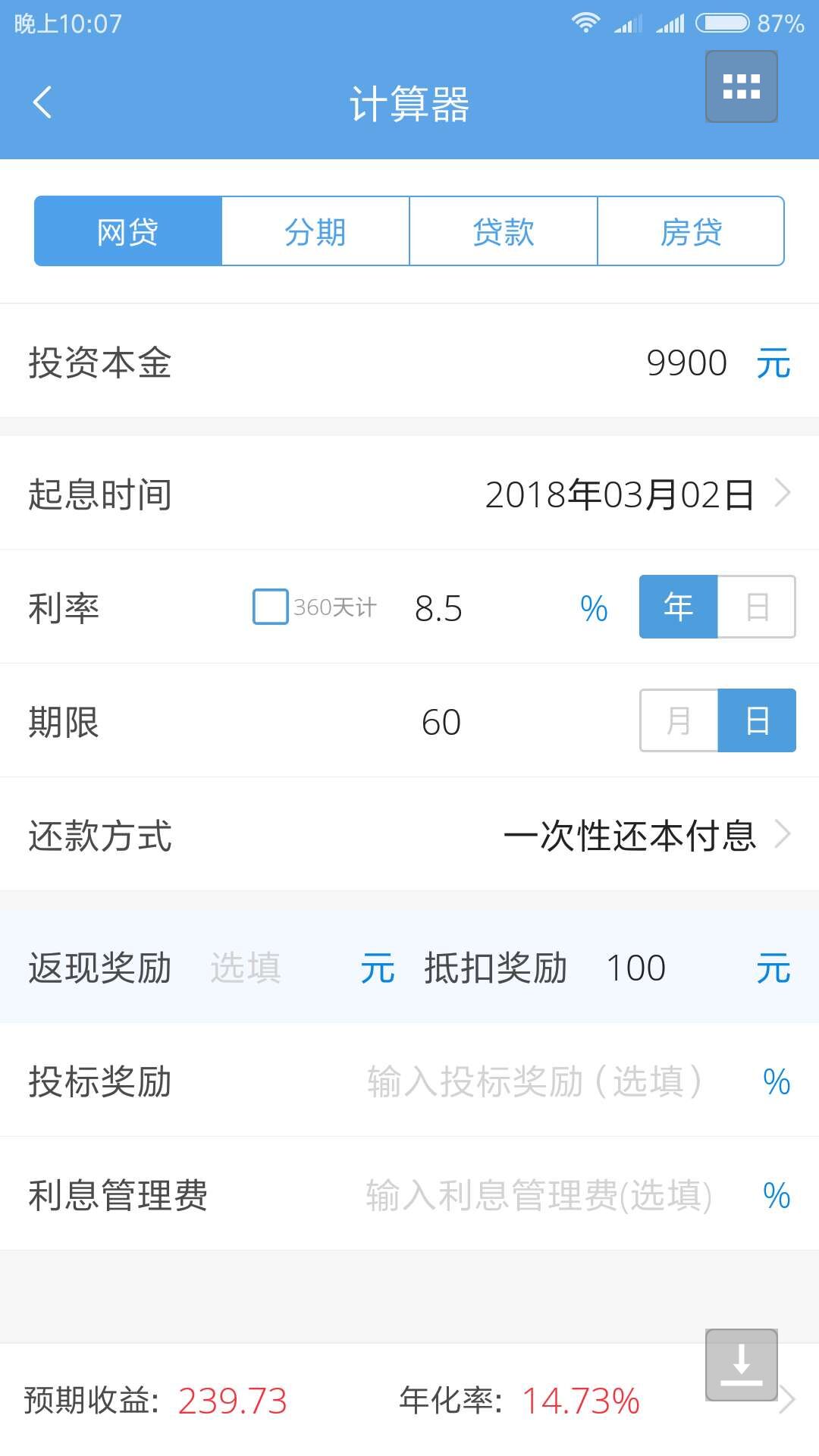Switch the 期限 unit to 月
The width and height of the screenshot is (819, 1456).
coord(679,720)
